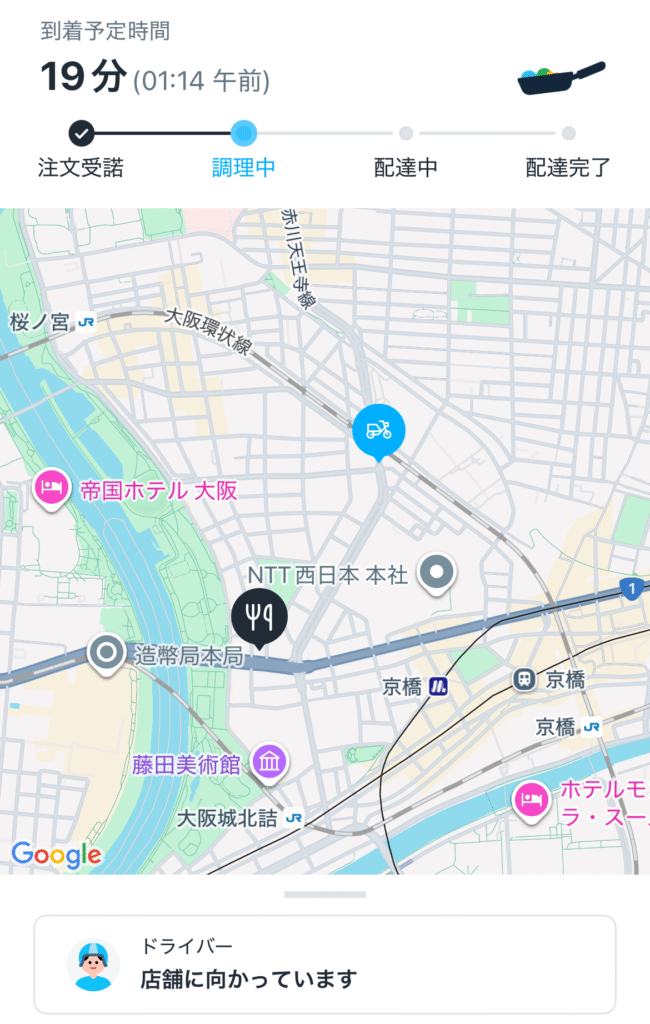Tap the 造幣局本局 location marker
This screenshot has width=650, height=1024.
click(x=105, y=654)
